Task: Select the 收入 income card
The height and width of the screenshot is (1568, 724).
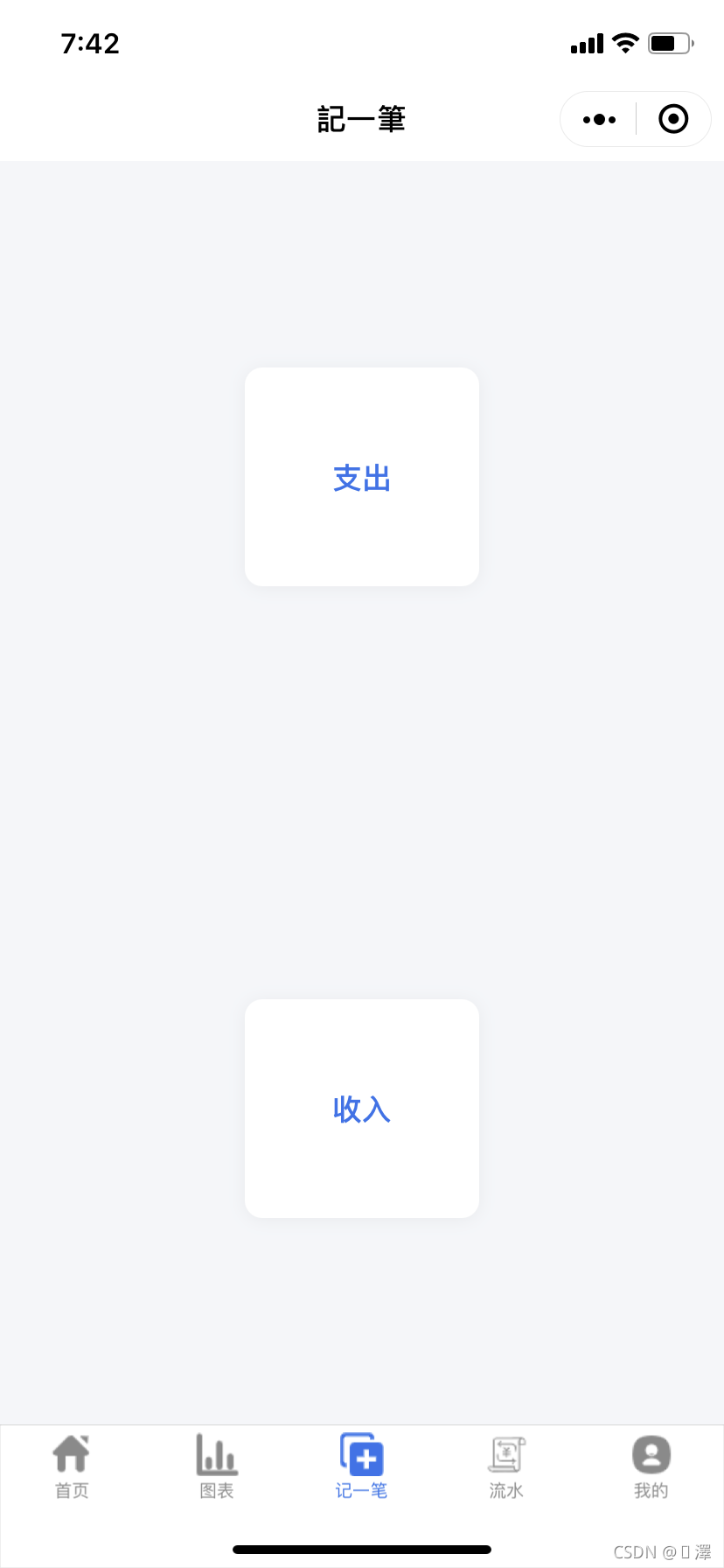Action: (x=362, y=1109)
